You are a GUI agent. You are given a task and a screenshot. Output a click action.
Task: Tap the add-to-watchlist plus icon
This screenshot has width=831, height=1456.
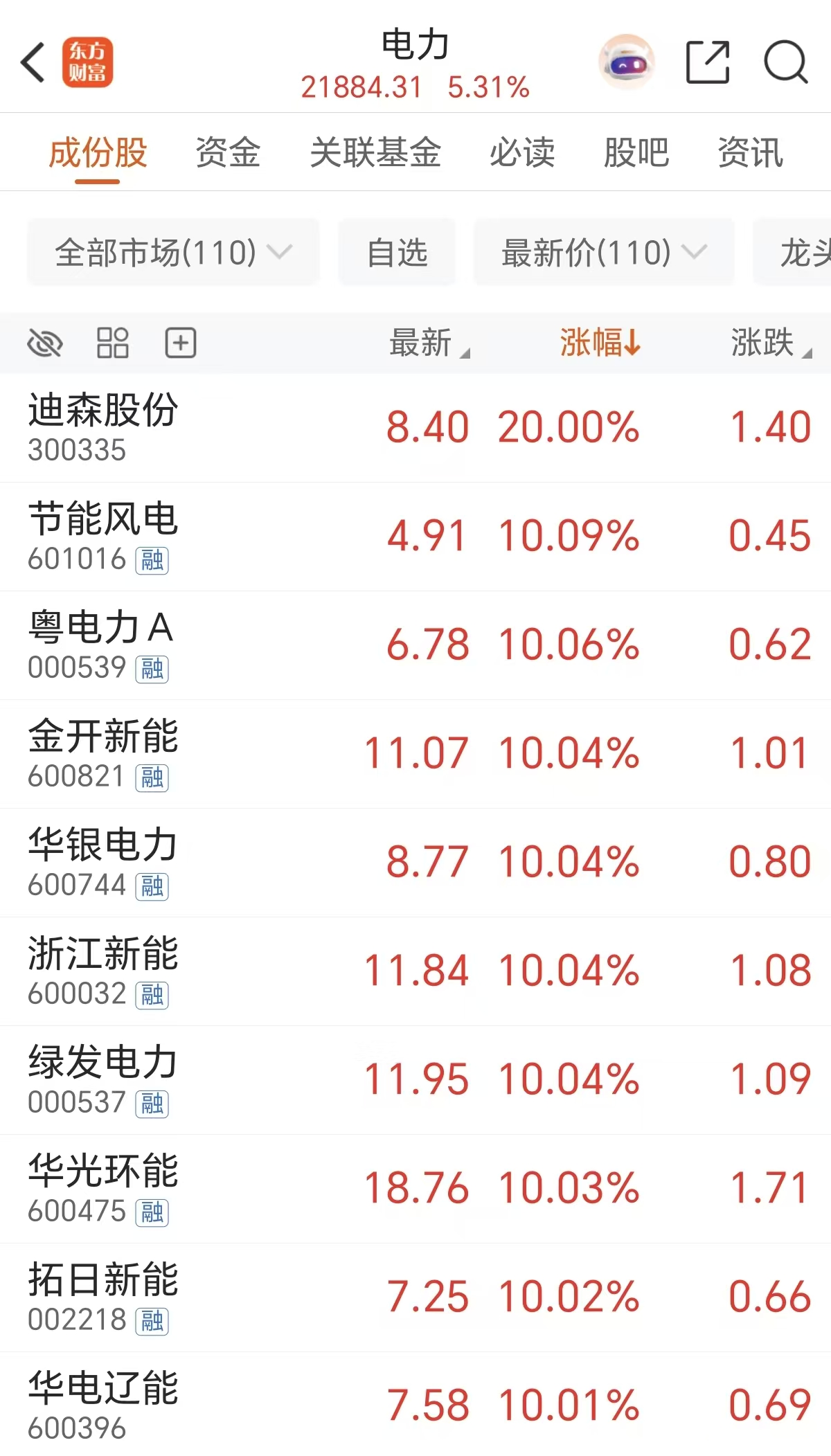point(181,343)
